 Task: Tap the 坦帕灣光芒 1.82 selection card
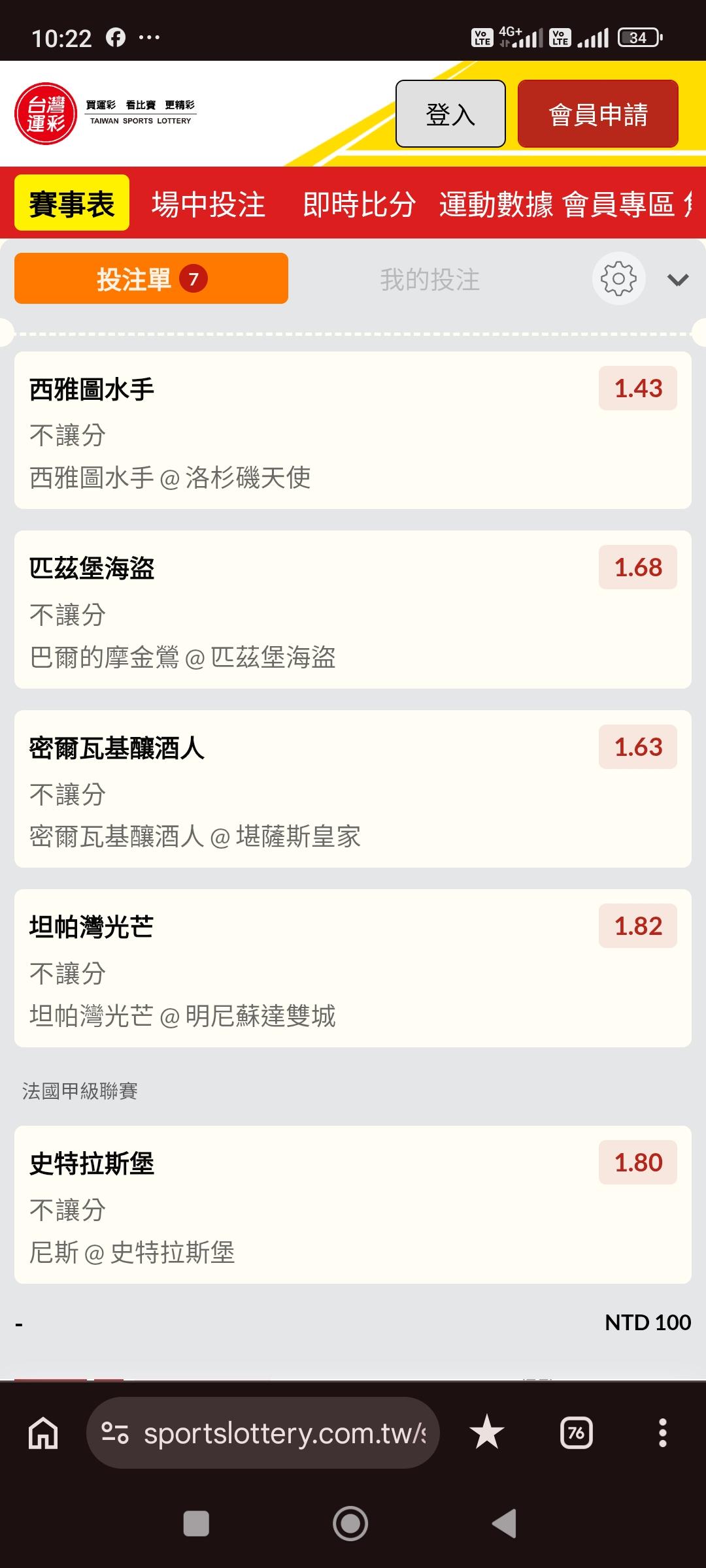[352, 968]
